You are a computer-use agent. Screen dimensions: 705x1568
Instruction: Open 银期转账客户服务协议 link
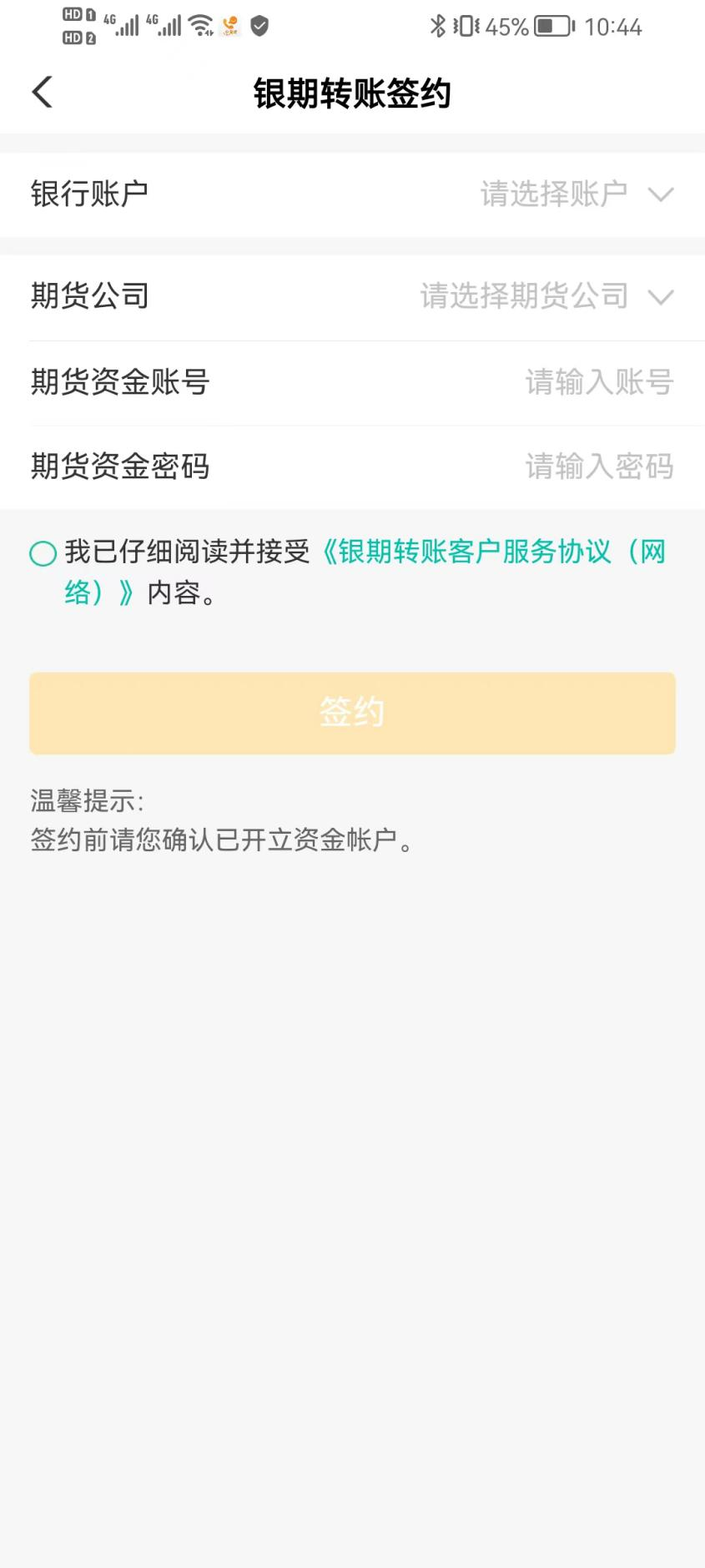point(492,552)
